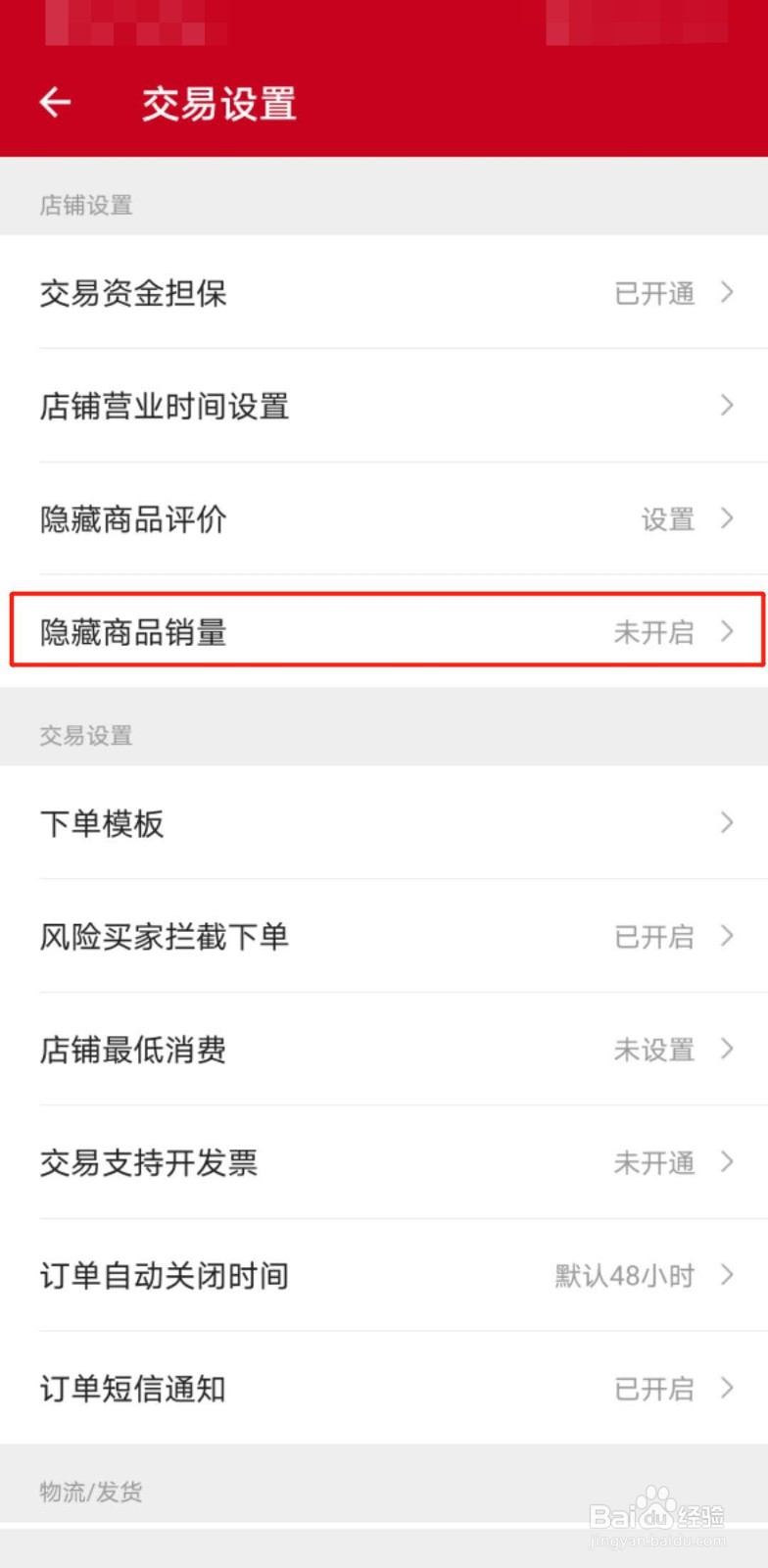This screenshot has height=1568, width=768.
Task: Open the 隐藏商品销量 highlighted setting
Action: (382, 632)
